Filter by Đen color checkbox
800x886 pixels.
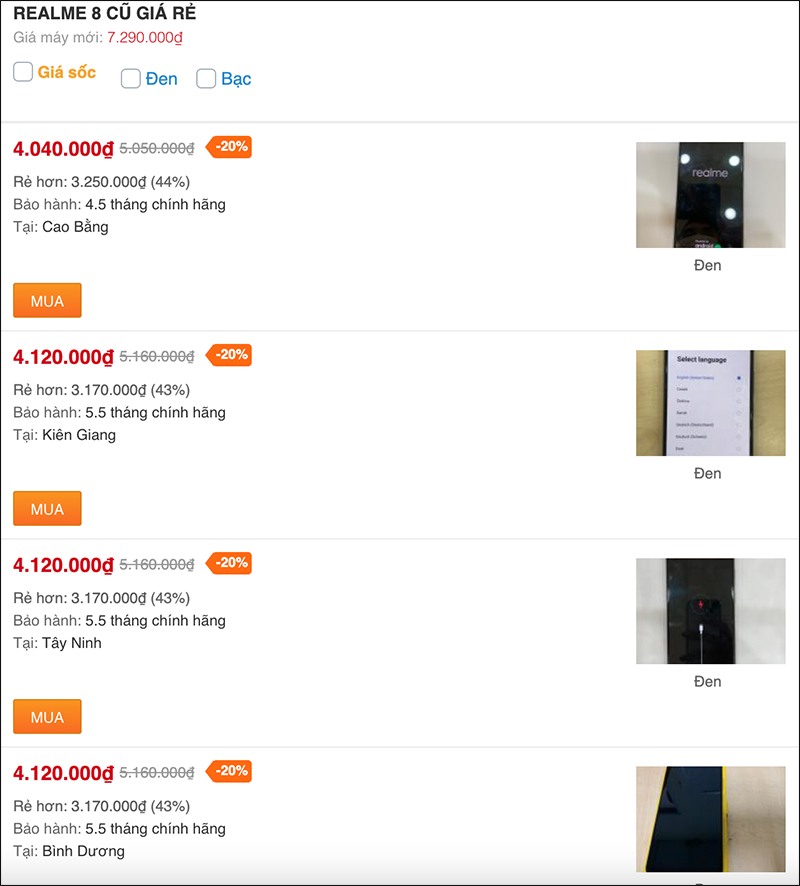(131, 79)
